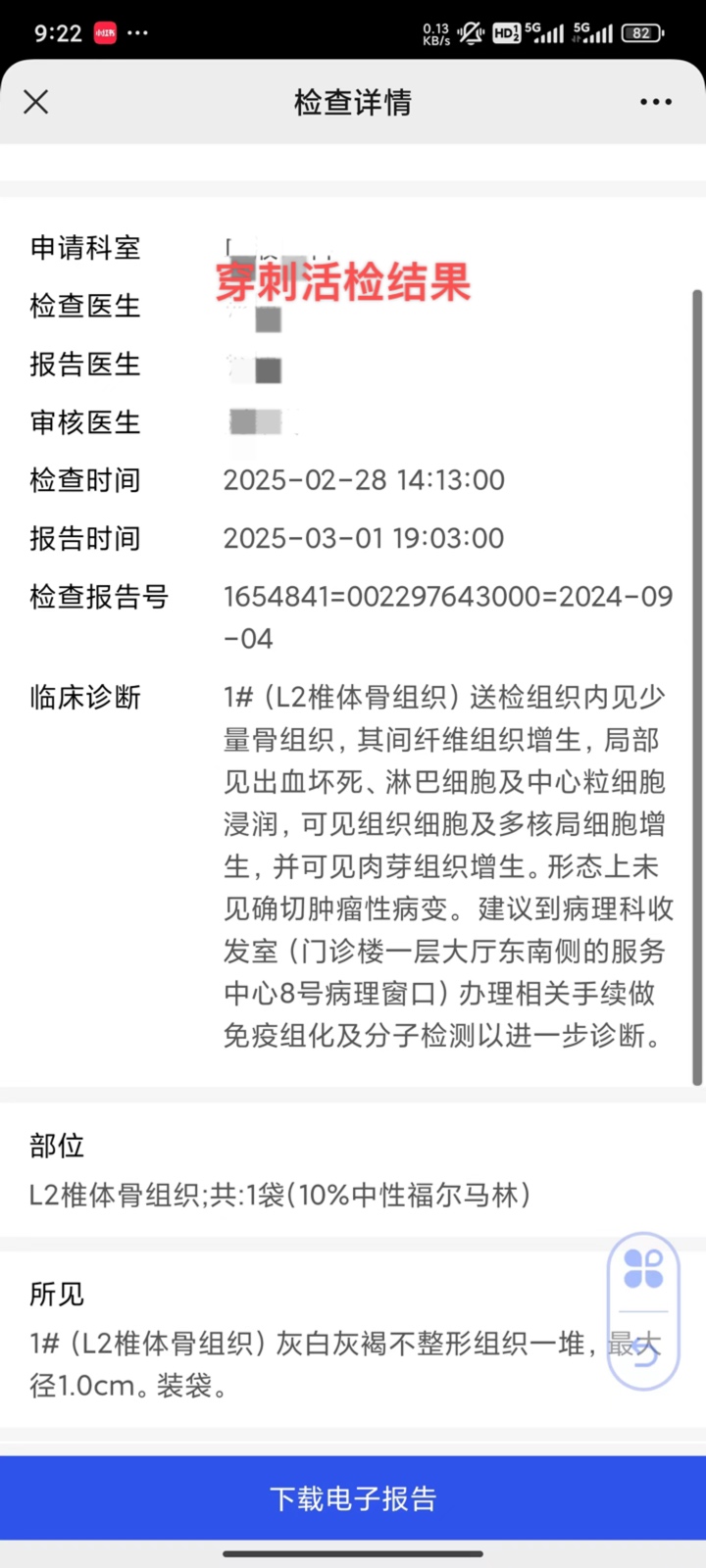Image resolution: width=706 pixels, height=1568 pixels.
Task: Tap 下载电子报告 to download the report
Action: point(353,1498)
